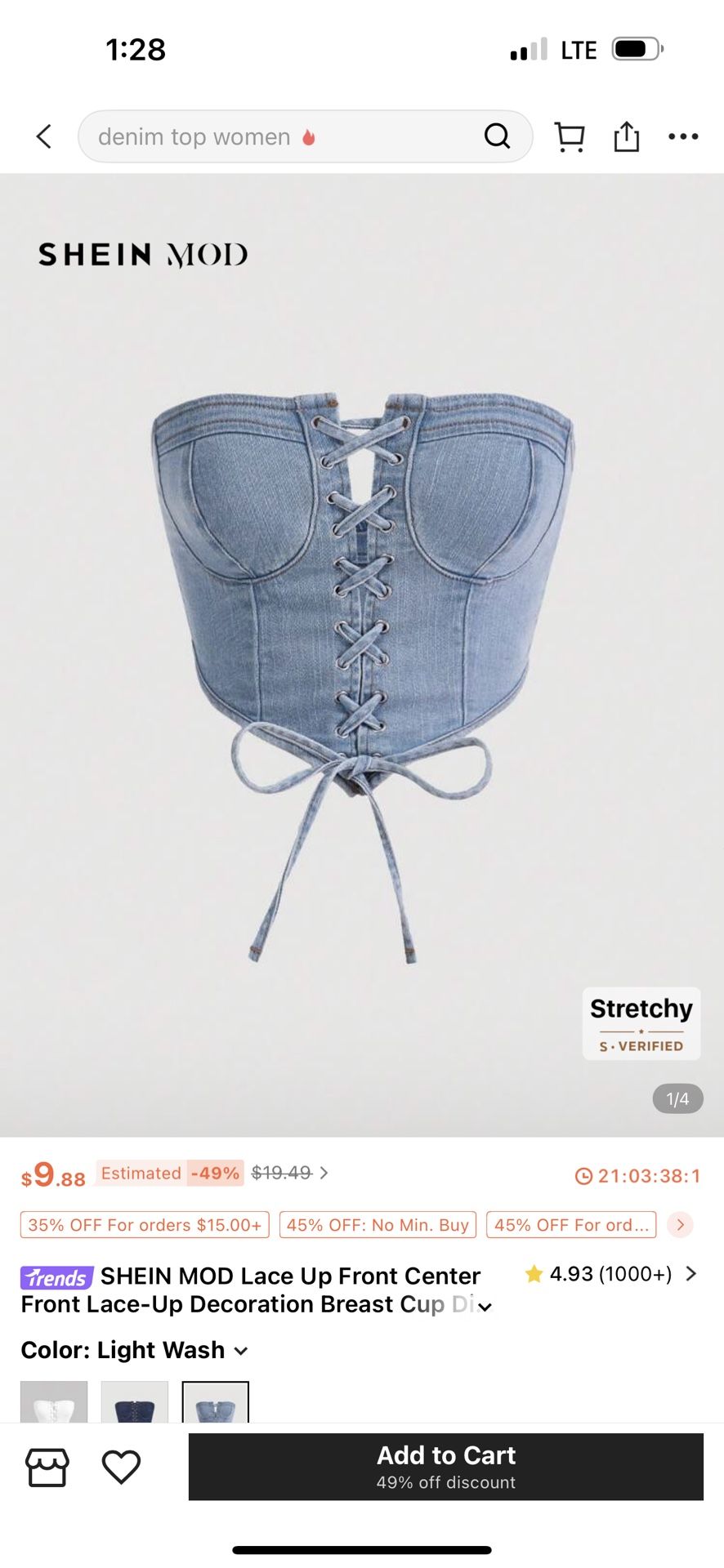Choose the dark wash color swatch
The image size is (724, 1568).
click(135, 1402)
